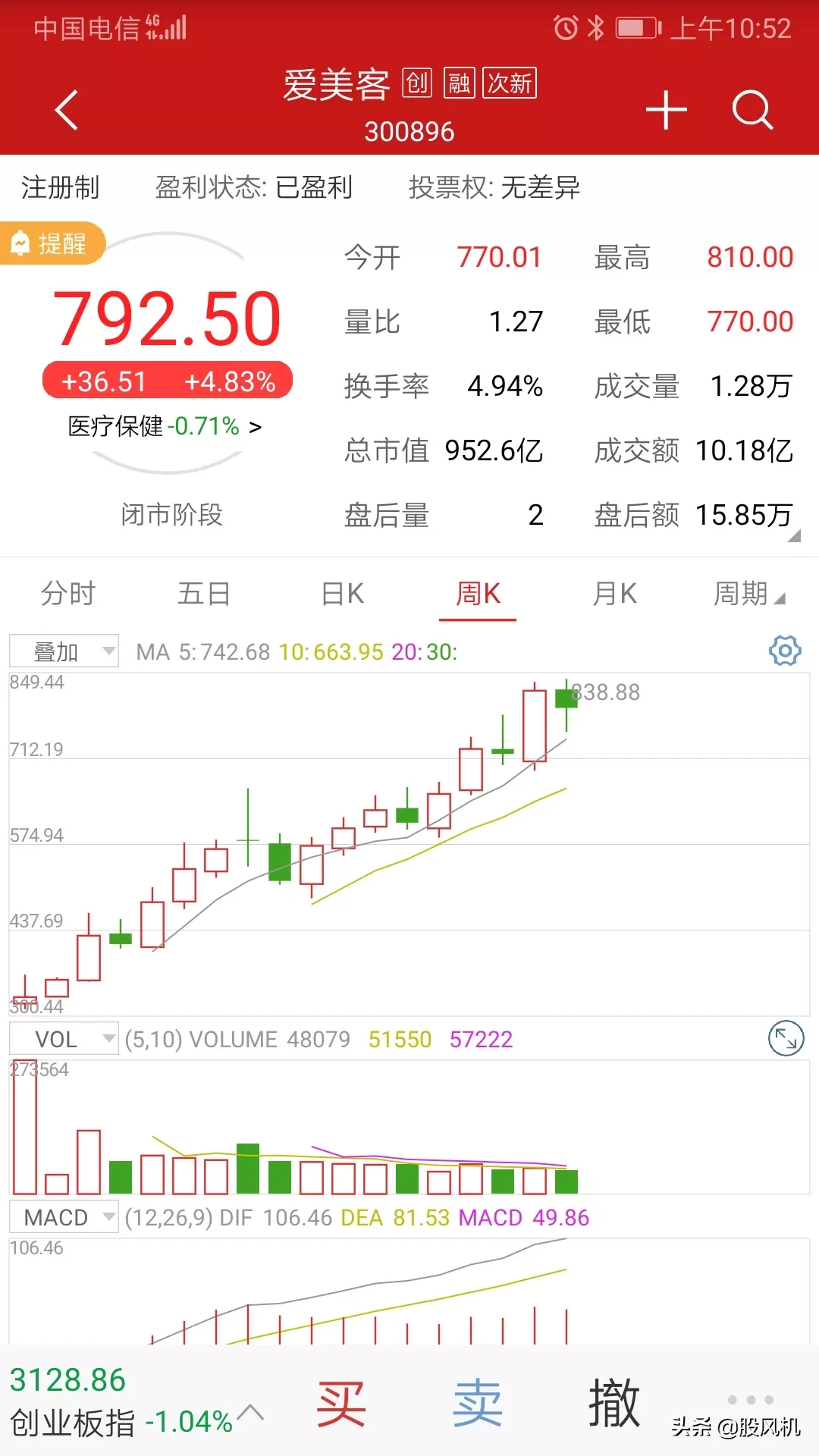Change the MACD indicator dropdown
Image resolution: width=819 pixels, height=1456 pixels.
point(64,1217)
